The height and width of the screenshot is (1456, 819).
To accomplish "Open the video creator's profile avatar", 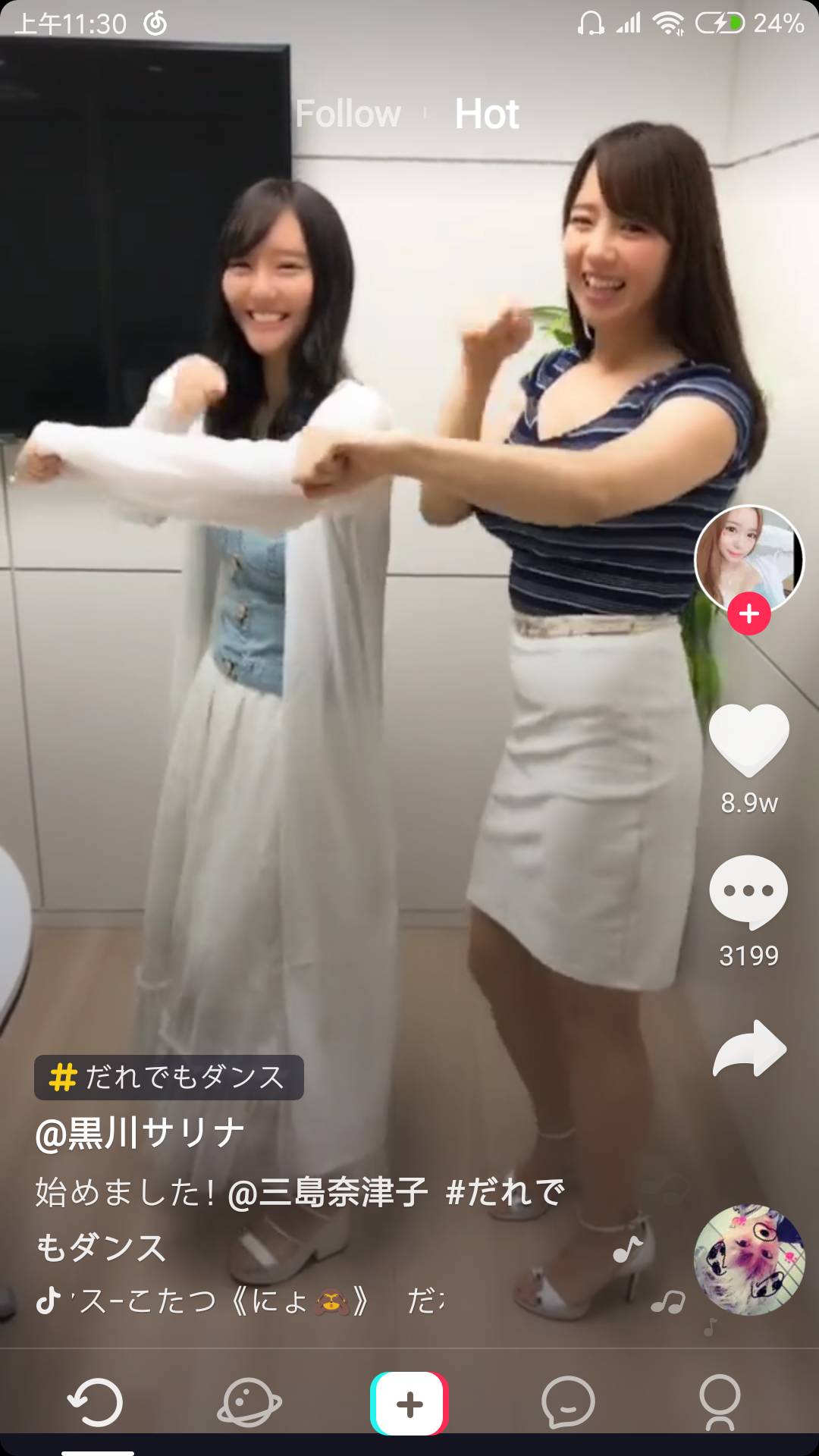I will (x=748, y=558).
